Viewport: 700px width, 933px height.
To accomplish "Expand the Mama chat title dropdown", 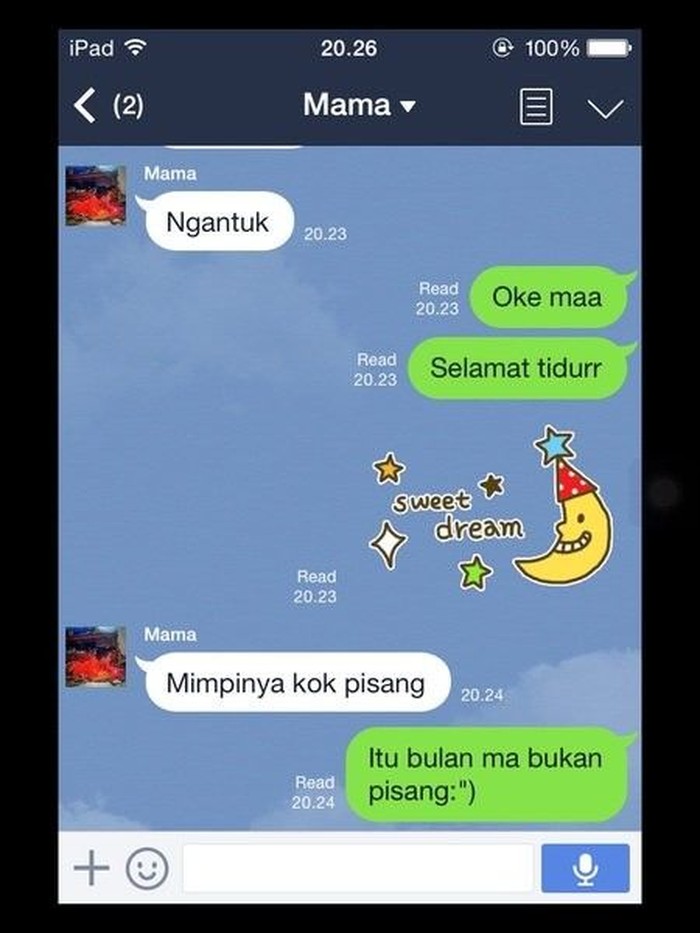I will pyautogui.click(x=359, y=106).
